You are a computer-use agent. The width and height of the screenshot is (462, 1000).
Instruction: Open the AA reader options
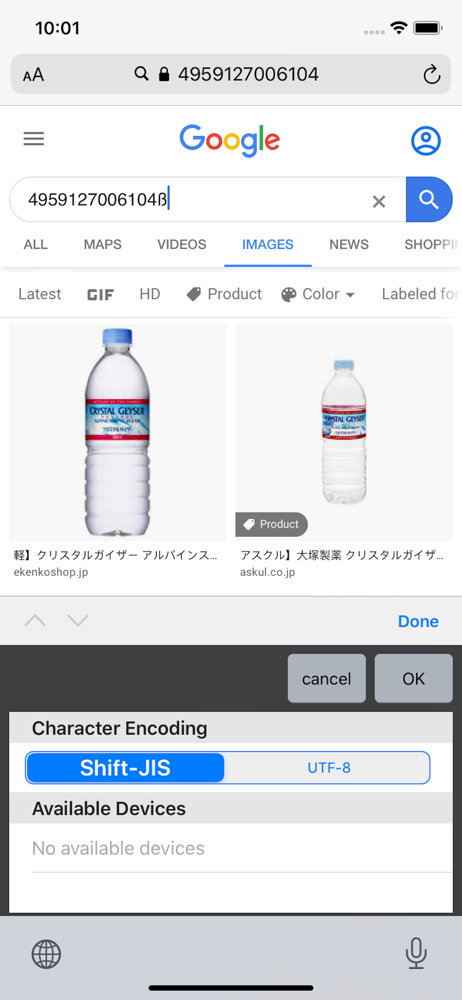33,75
